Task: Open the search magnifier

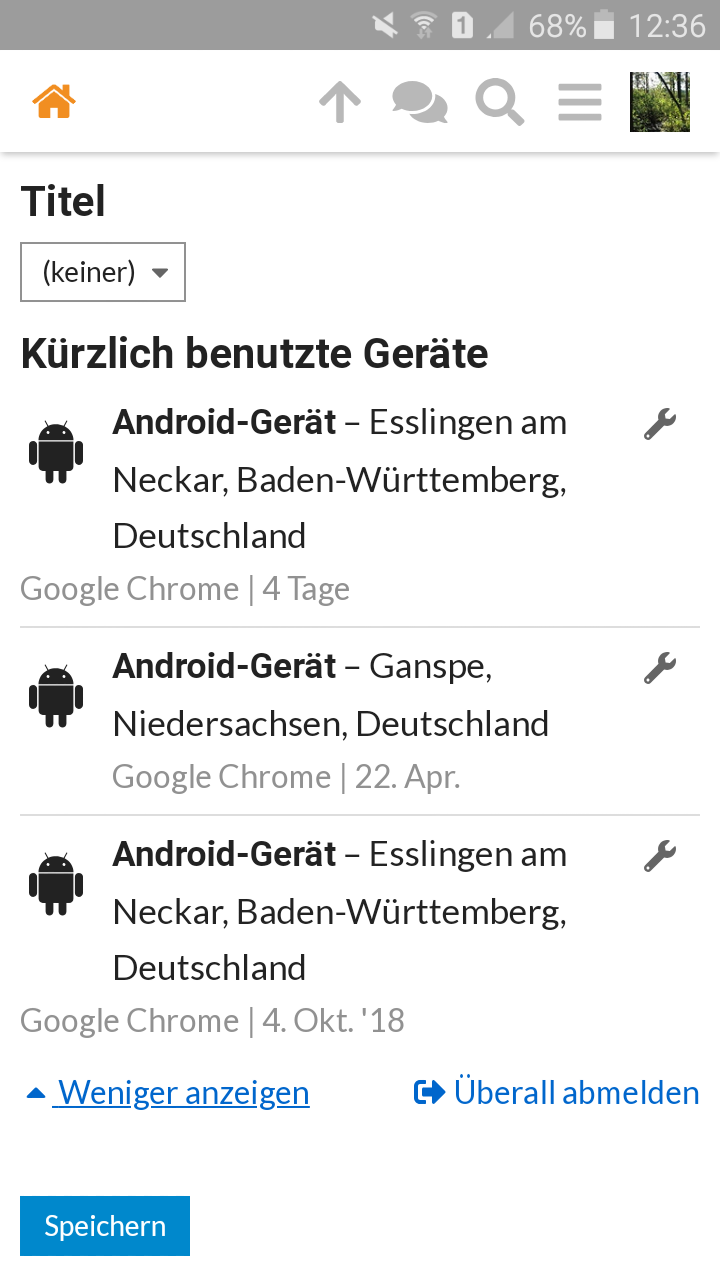Action: (499, 102)
